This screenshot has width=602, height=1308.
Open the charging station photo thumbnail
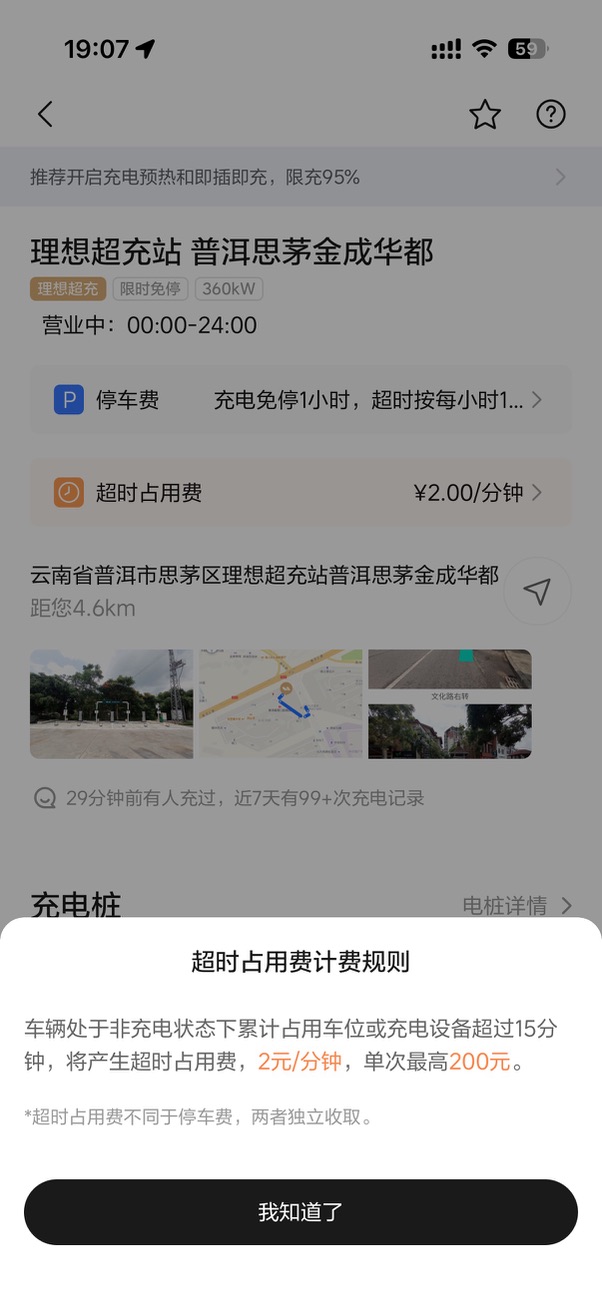tap(111, 704)
